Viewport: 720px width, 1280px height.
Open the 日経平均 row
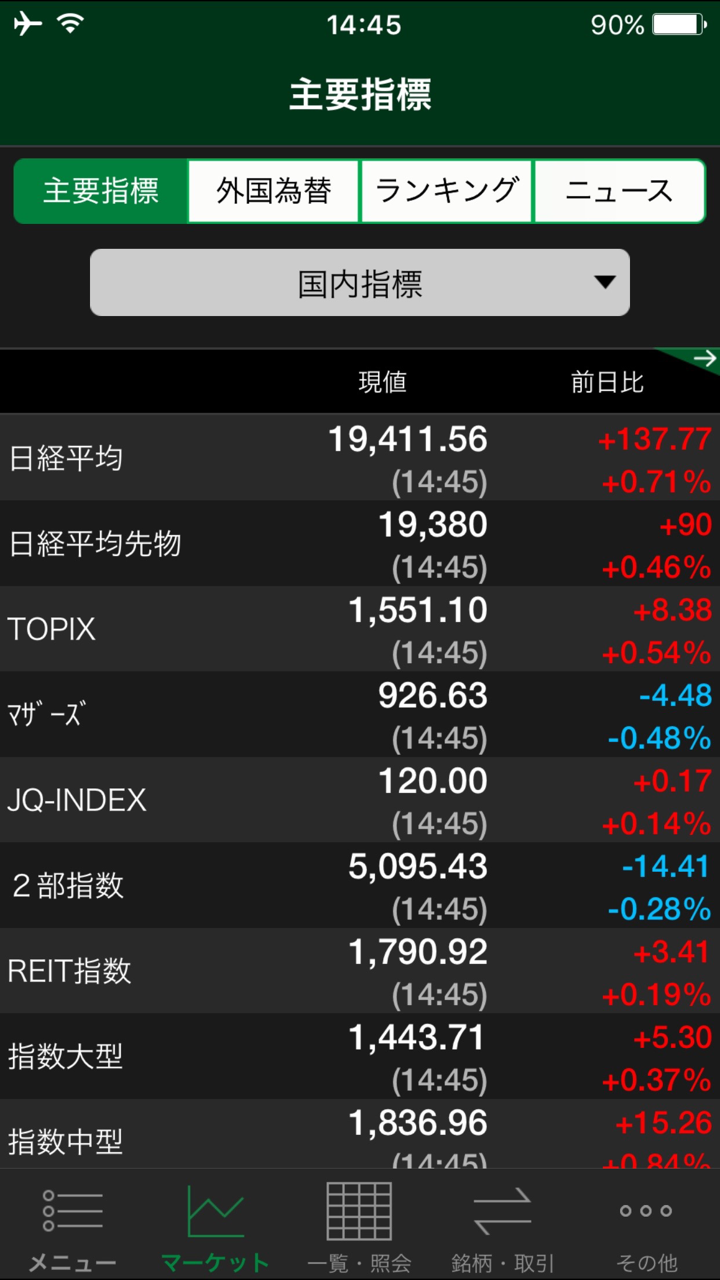(x=360, y=458)
